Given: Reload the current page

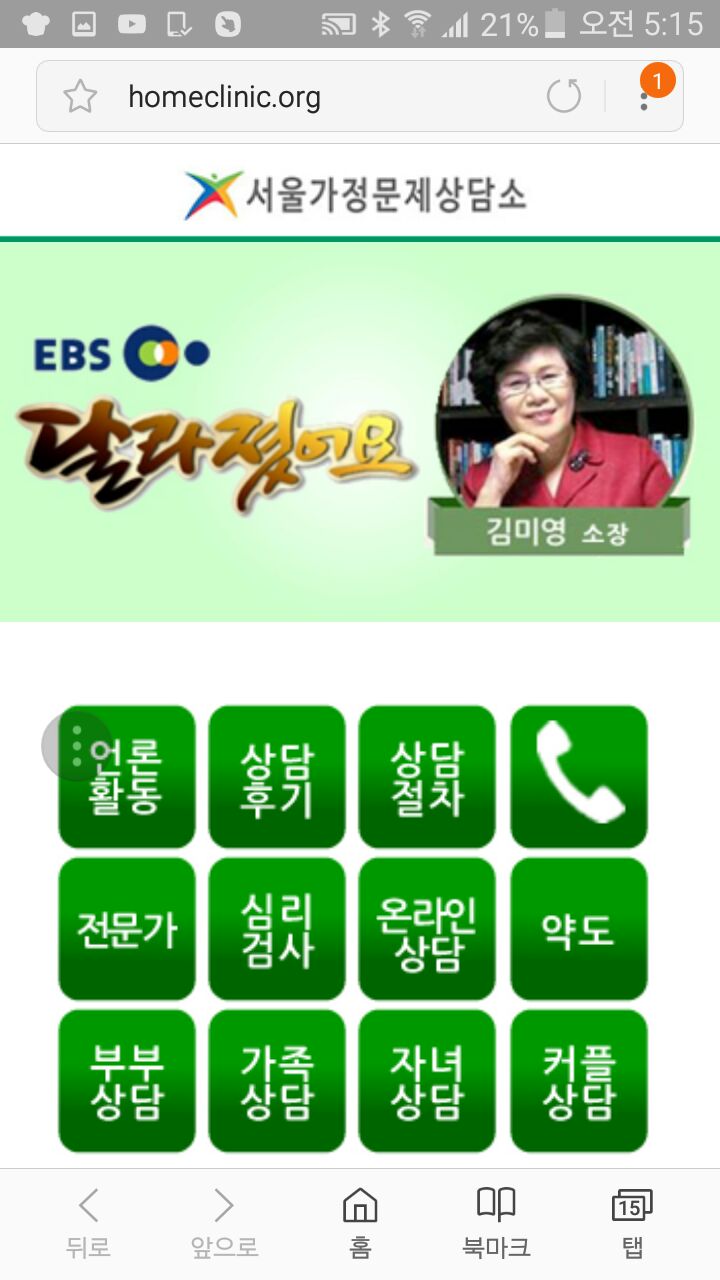Looking at the screenshot, I should [x=564, y=97].
